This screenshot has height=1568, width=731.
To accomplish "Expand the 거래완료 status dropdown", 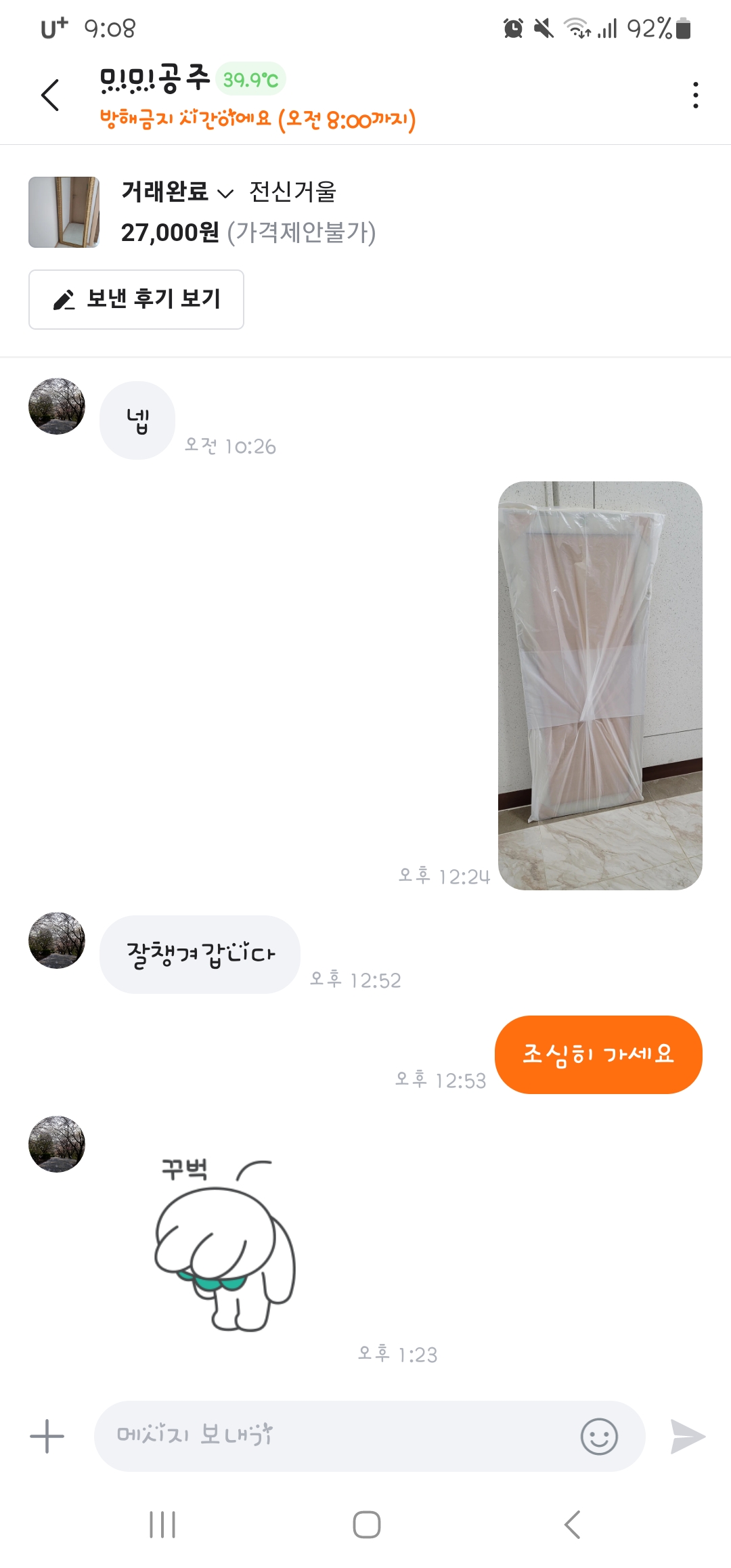I will [x=177, y=192].
